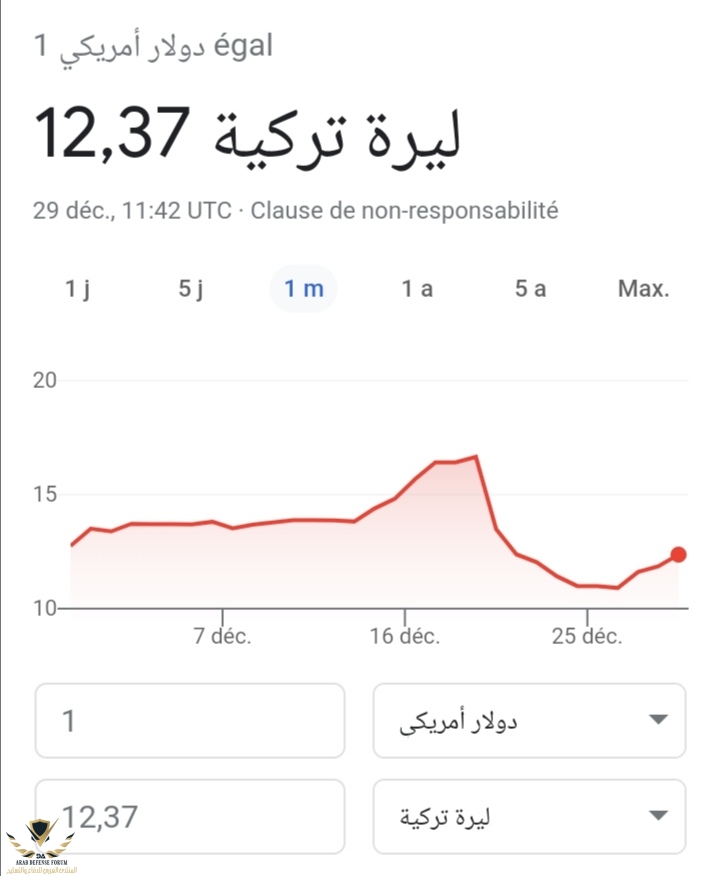Show the 1 a chart range
The width and height of the screenshot is (720, 876).
coord(417,289)
